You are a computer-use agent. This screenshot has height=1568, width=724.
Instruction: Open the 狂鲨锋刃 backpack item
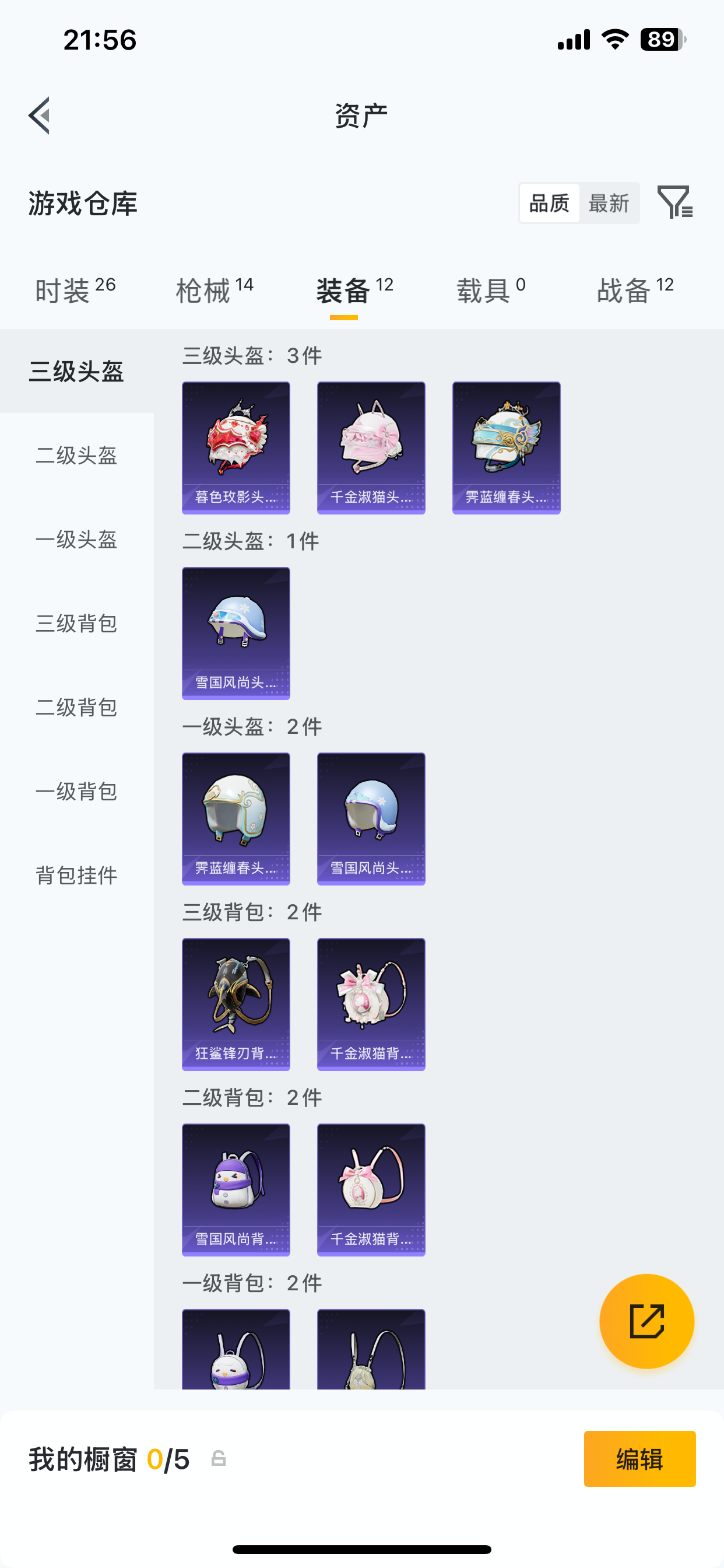click(x=236, y=1004)
